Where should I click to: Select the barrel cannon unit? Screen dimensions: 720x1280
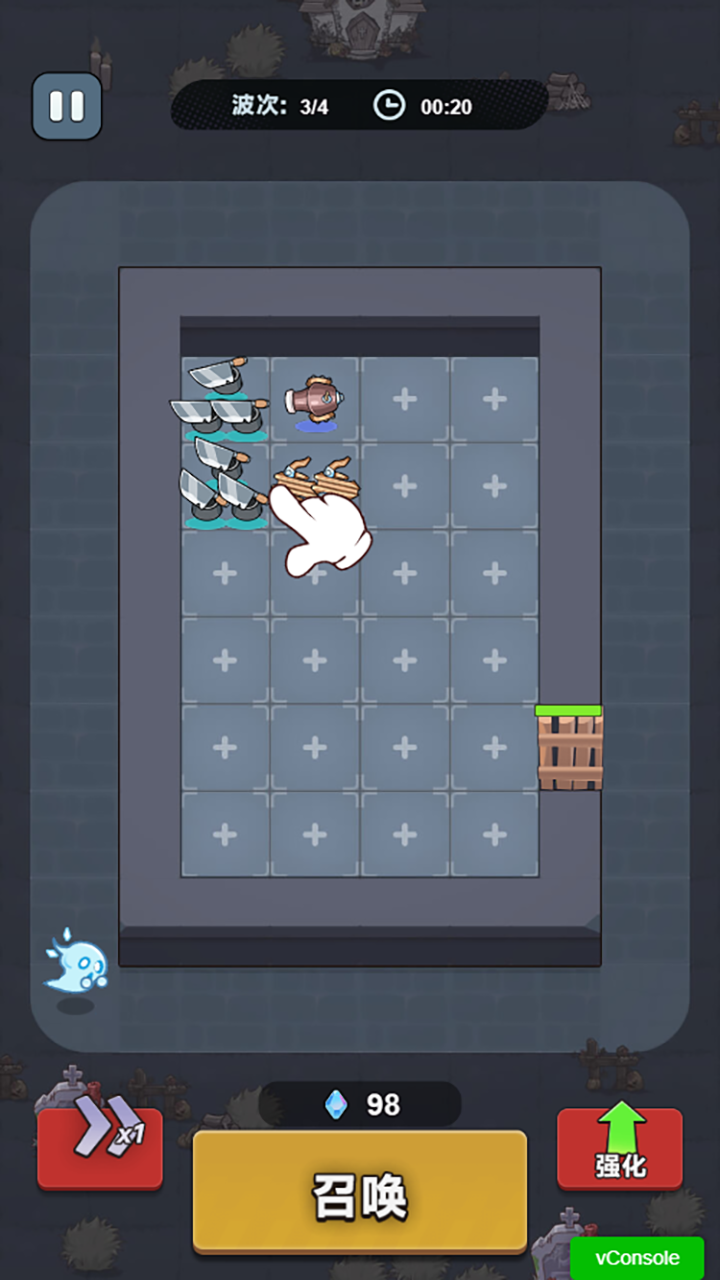click(316, 402)
